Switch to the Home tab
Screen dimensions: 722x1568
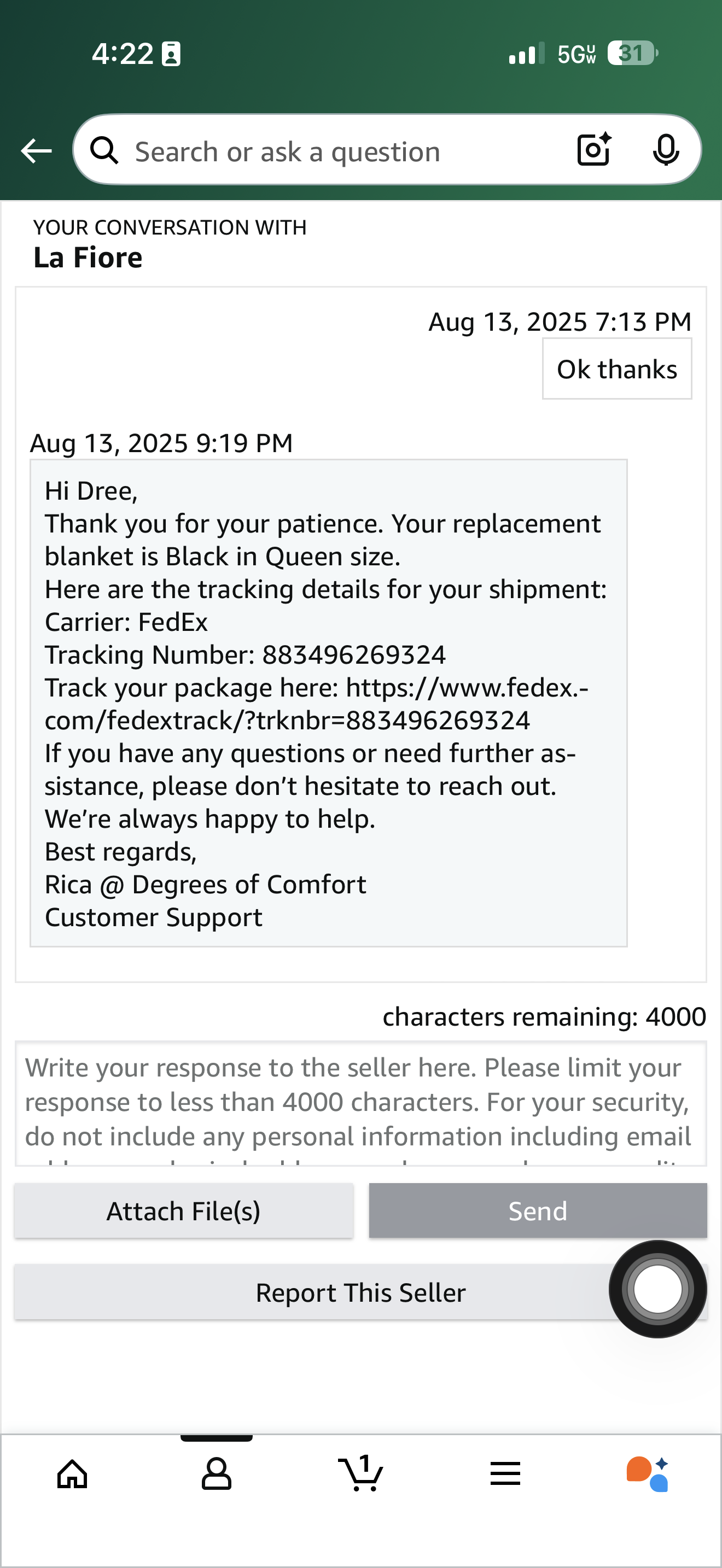tap(72, 1475)
